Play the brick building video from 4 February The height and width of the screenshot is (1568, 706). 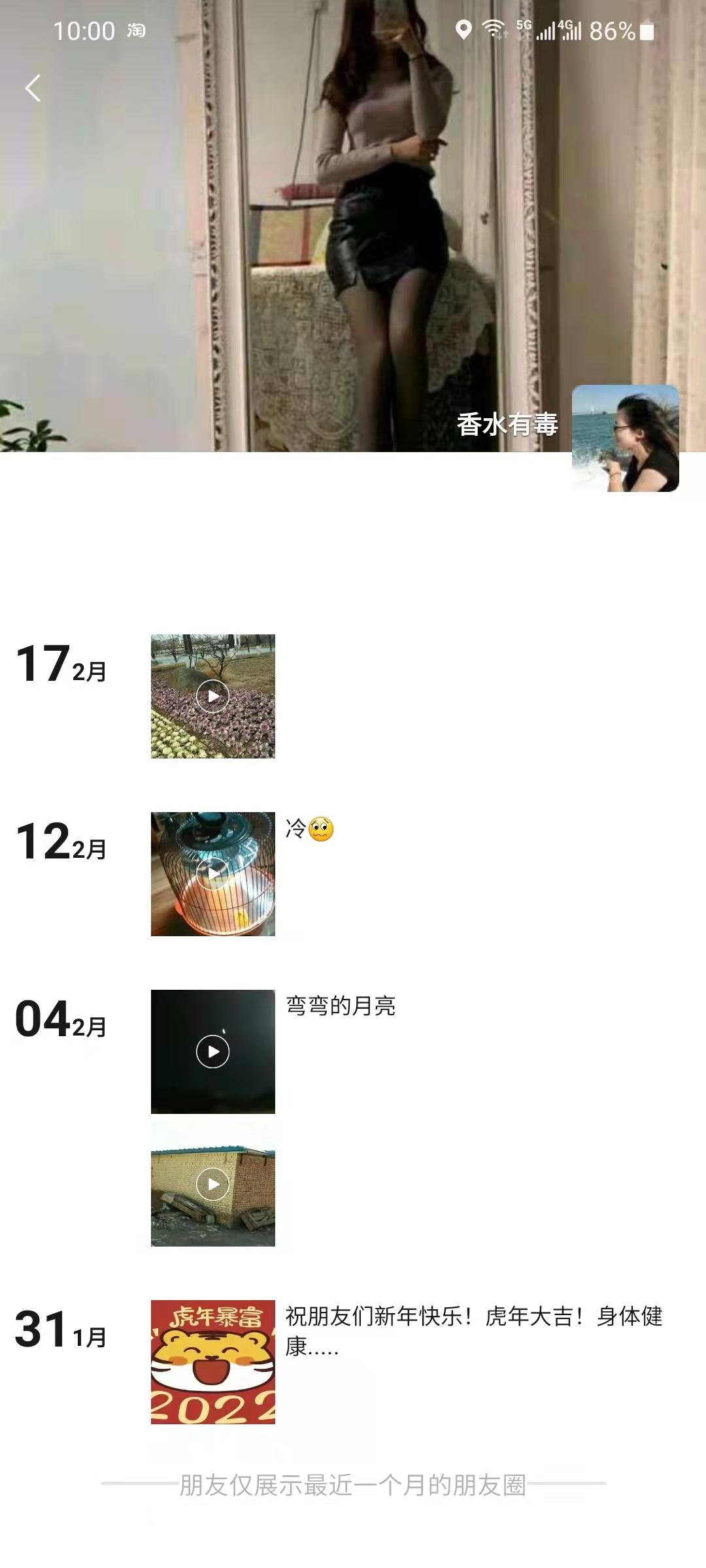213,1184
